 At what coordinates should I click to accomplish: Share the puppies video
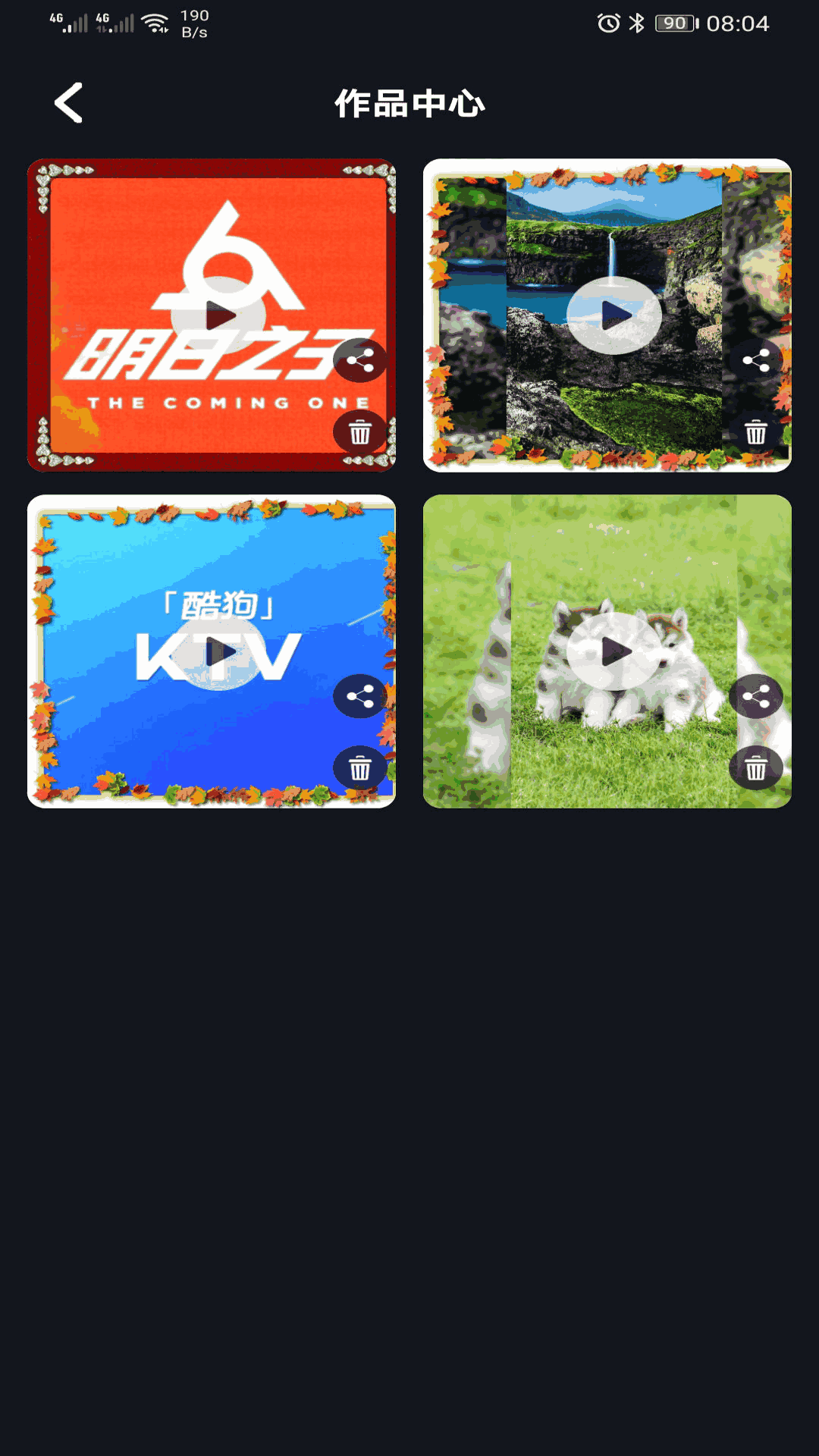756,695
